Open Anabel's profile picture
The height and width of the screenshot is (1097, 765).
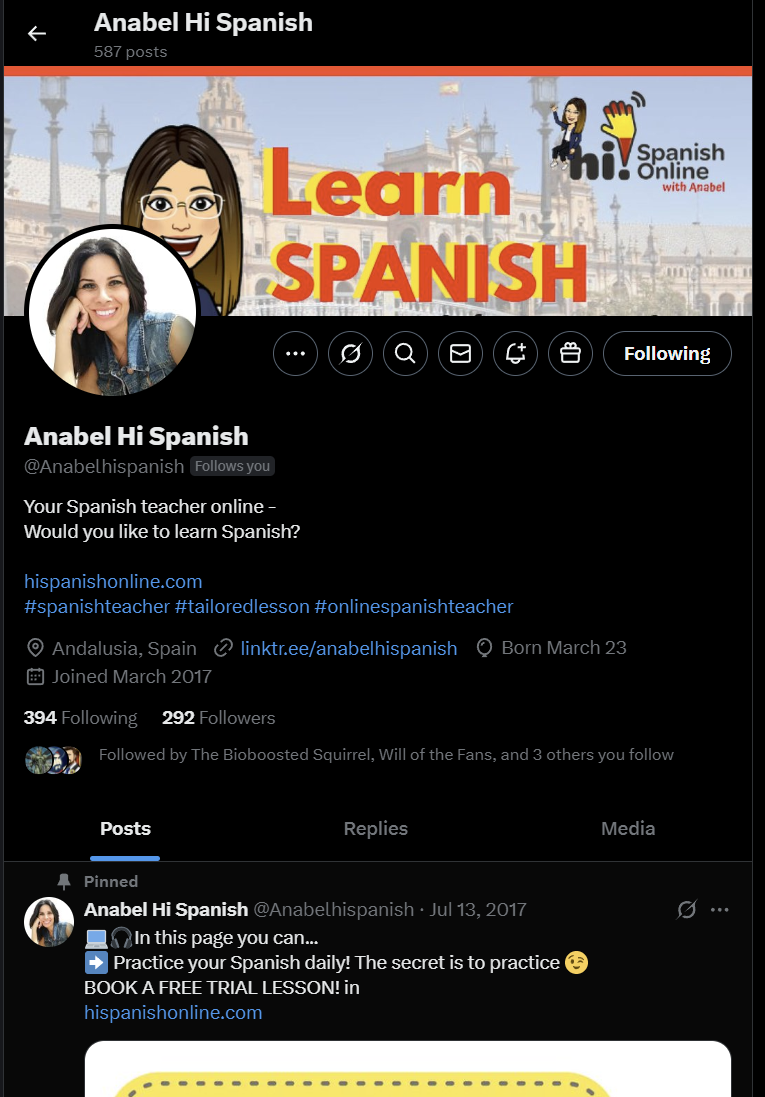112,310
